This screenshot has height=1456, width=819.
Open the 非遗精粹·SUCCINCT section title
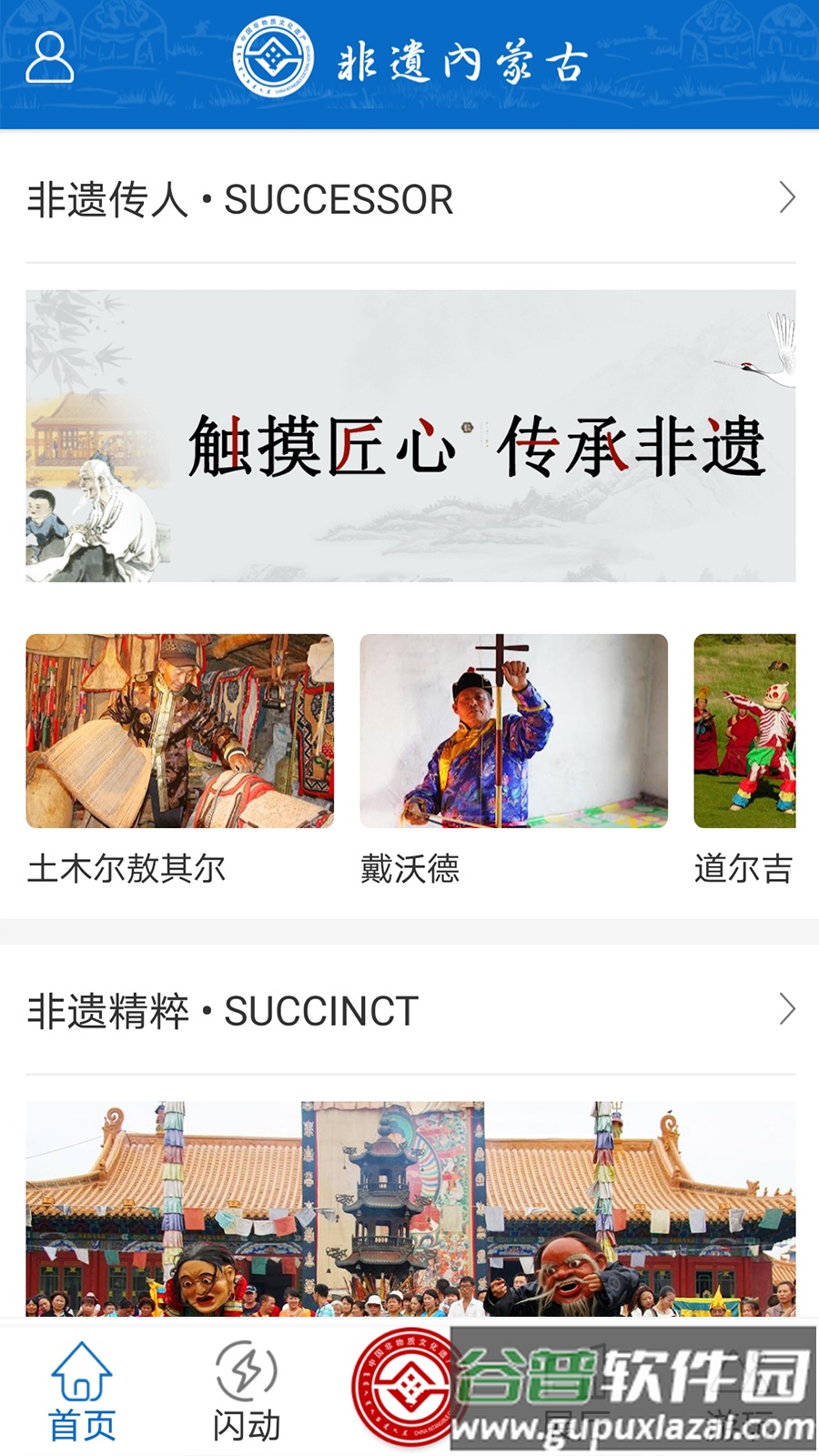[x=223, y=1008]
